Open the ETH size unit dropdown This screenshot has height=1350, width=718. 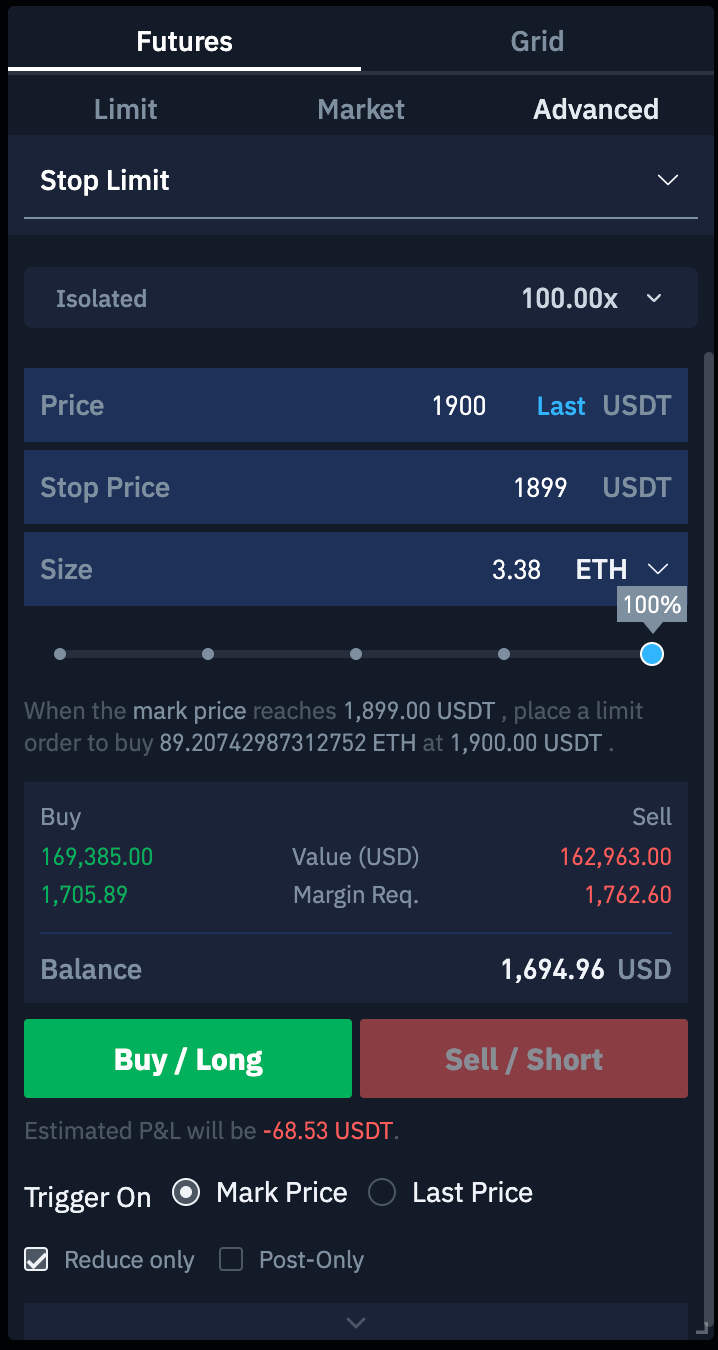tap(622, 570)
